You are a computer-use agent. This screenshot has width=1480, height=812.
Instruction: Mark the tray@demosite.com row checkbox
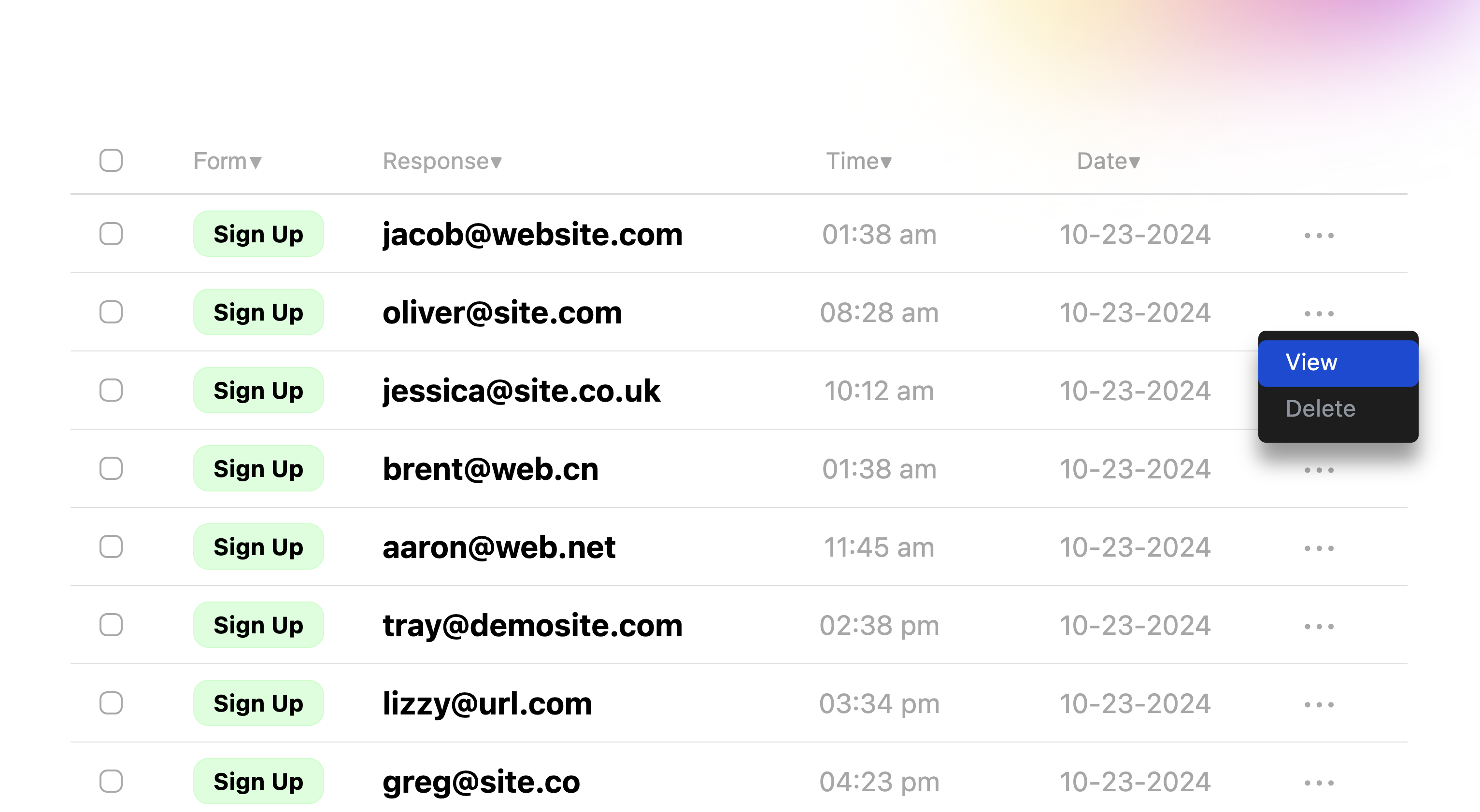111,625
